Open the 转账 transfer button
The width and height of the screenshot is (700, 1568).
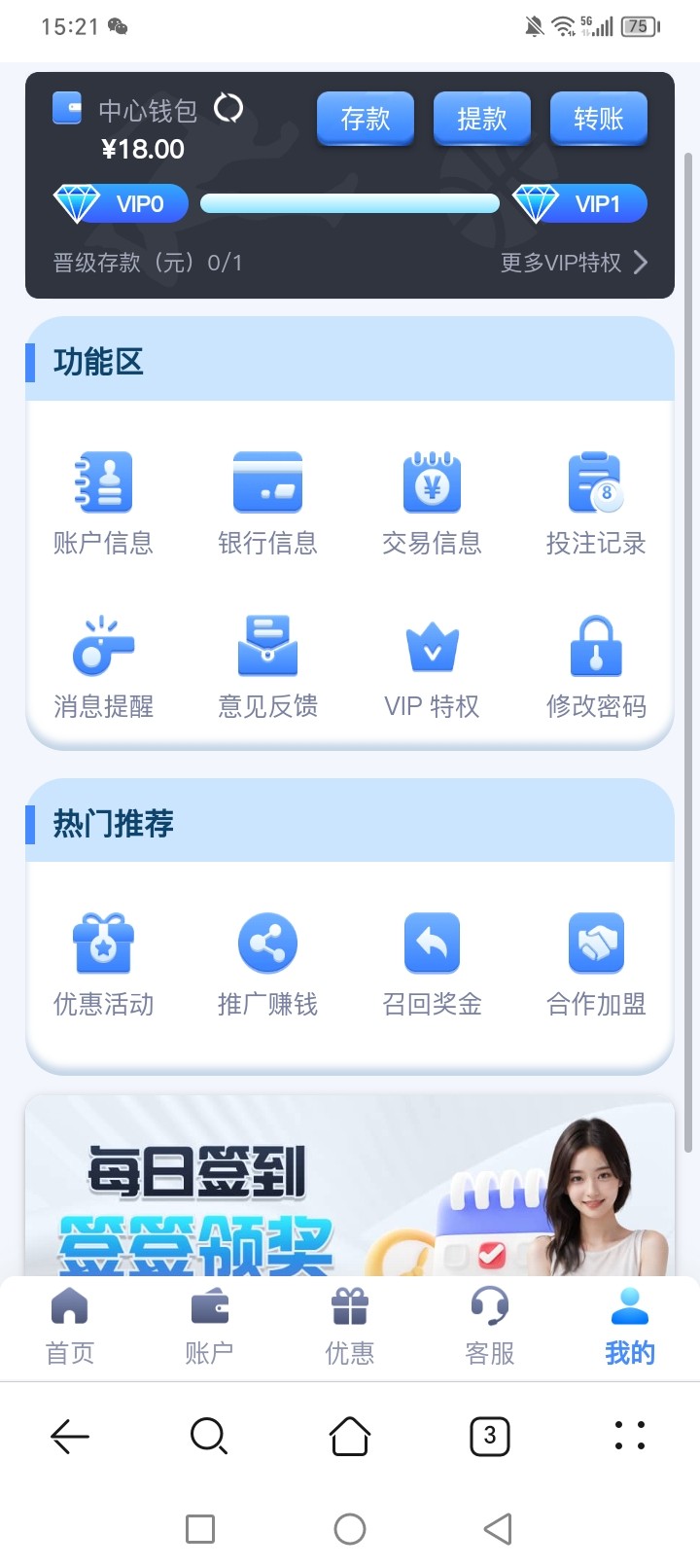tap(599, 119)
